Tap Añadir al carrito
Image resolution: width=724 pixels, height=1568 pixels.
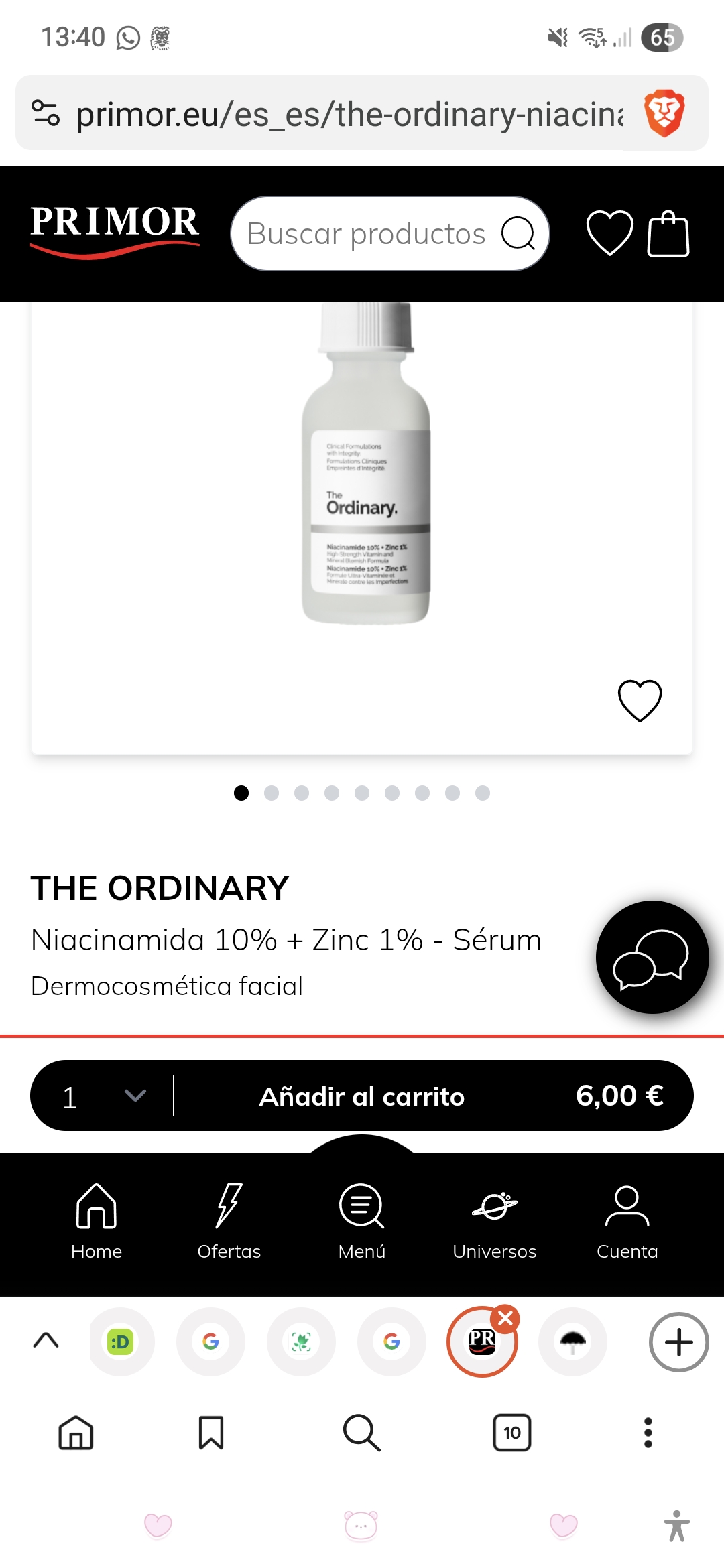[x=362, y=1096]
